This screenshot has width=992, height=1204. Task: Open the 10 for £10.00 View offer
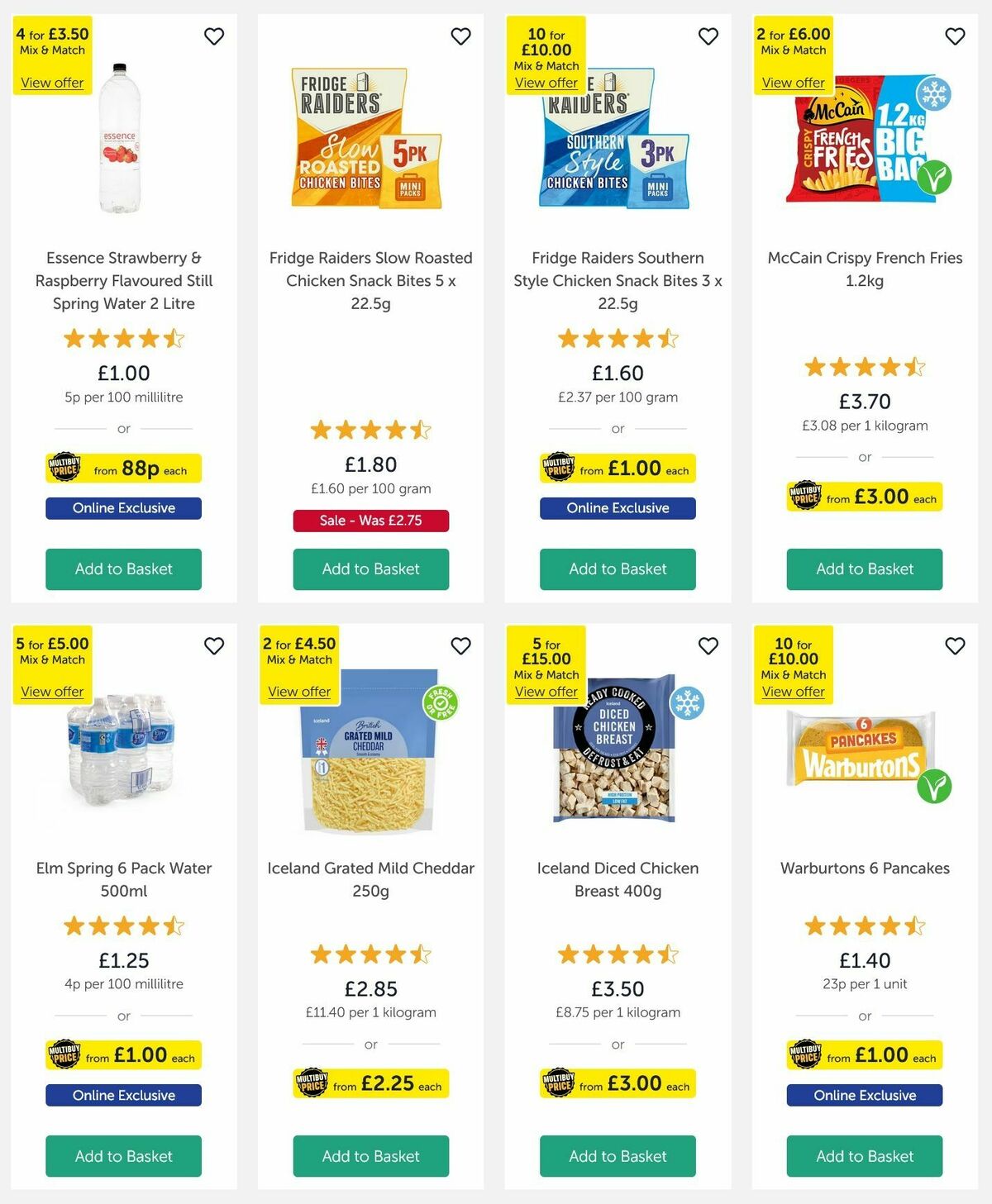[546, 83]
